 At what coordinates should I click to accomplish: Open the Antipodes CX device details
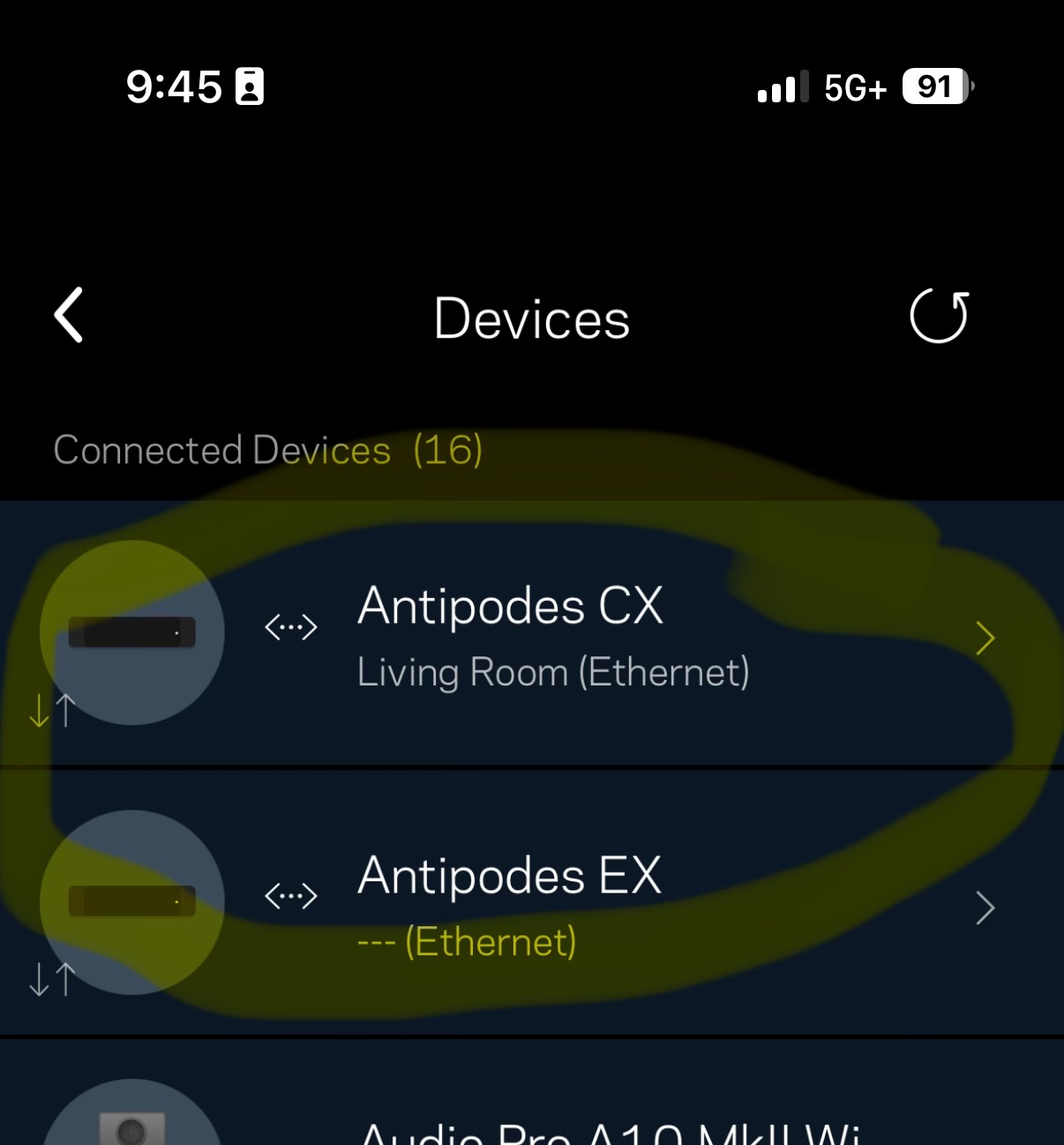point(531,635)
